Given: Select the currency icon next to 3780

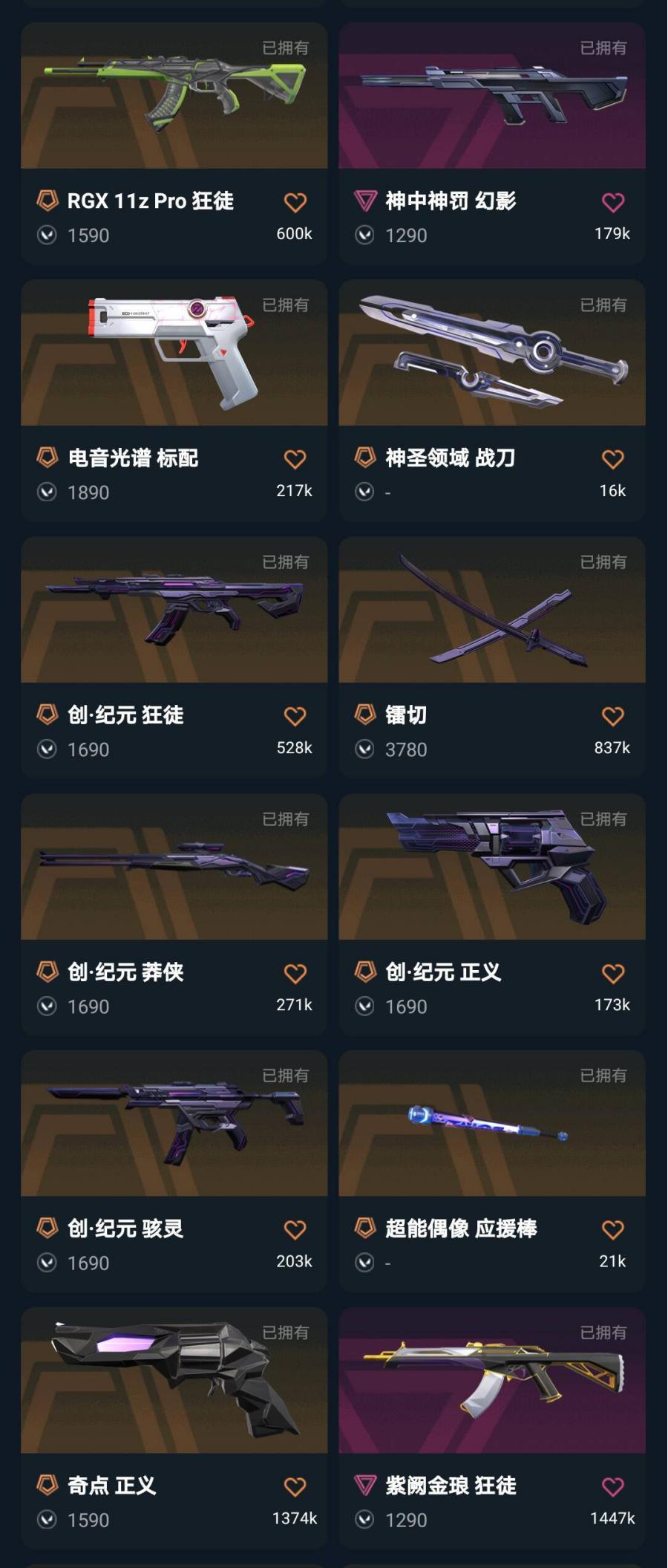Looking at the screenshot, I should point(364,749).
